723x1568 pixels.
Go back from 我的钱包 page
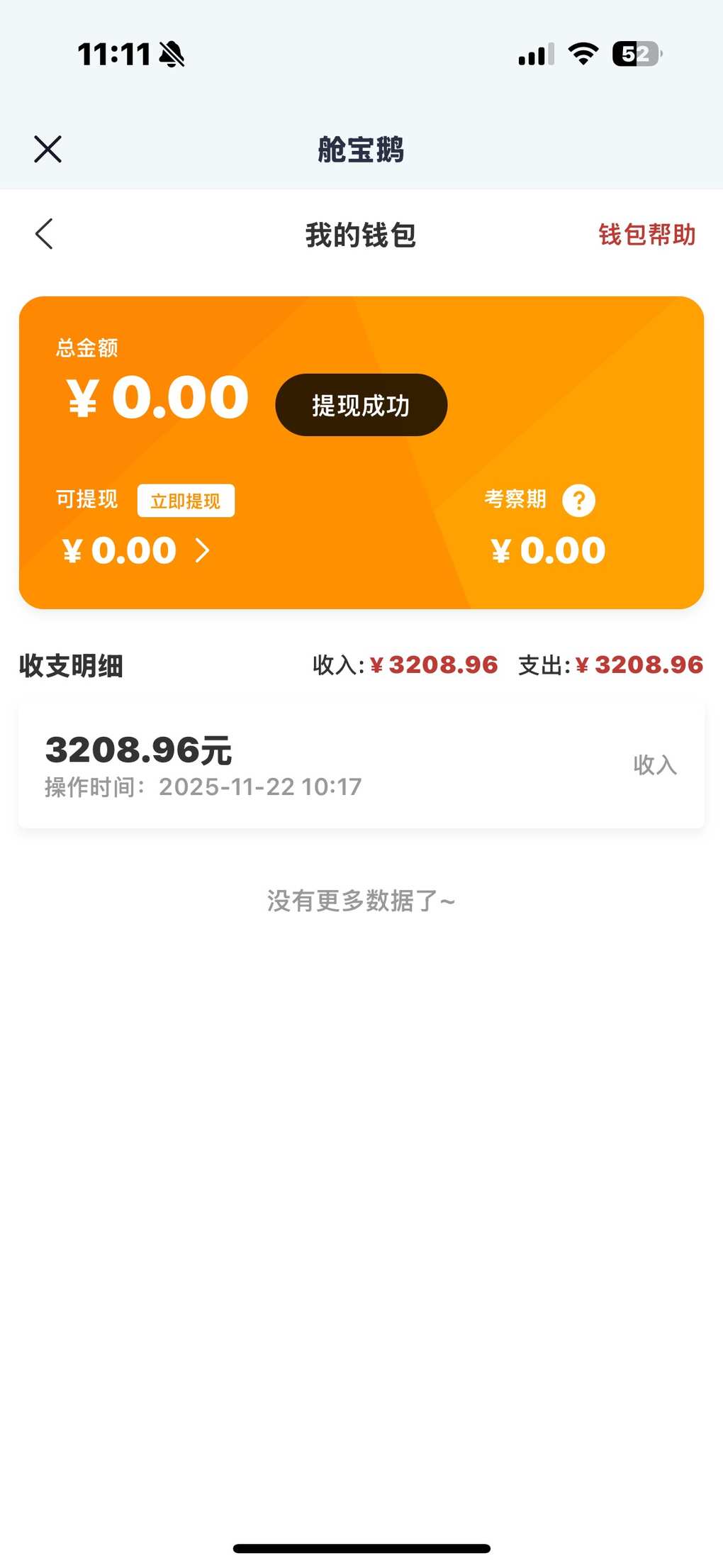pos(44,234)
